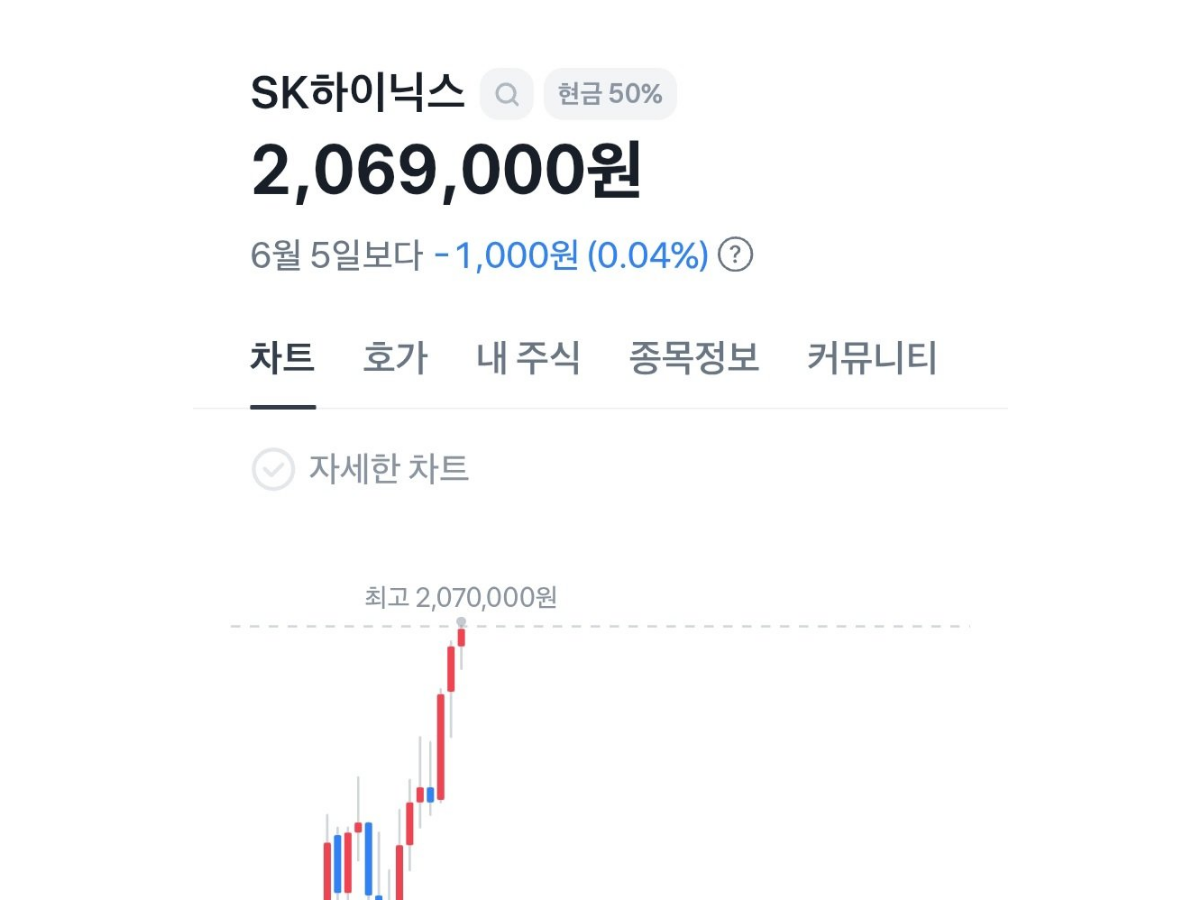
Task: Switch to the 커뮤니티 tab
Action: coord(872,358)
